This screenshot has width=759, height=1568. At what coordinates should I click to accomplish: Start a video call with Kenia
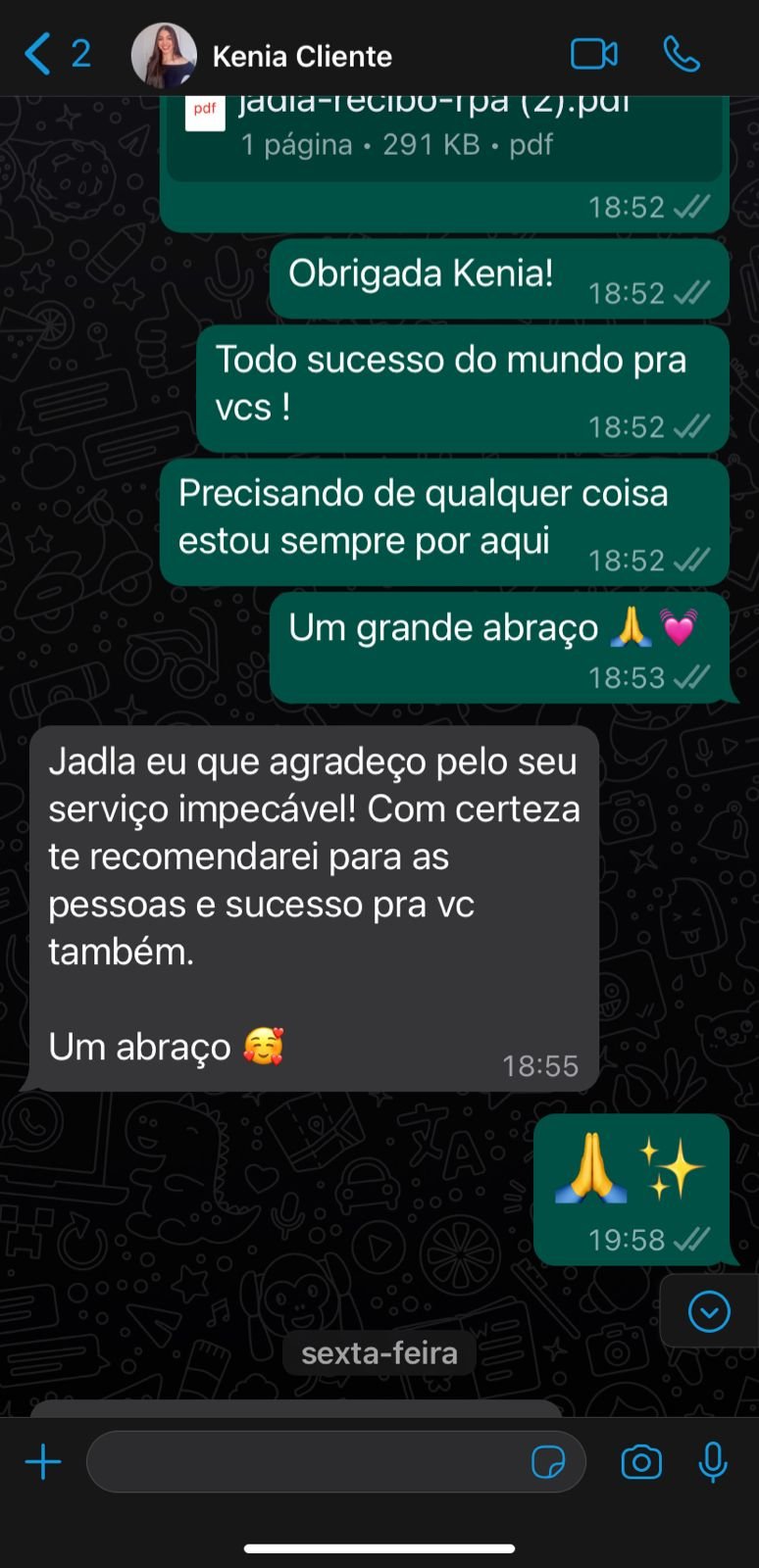593,54
